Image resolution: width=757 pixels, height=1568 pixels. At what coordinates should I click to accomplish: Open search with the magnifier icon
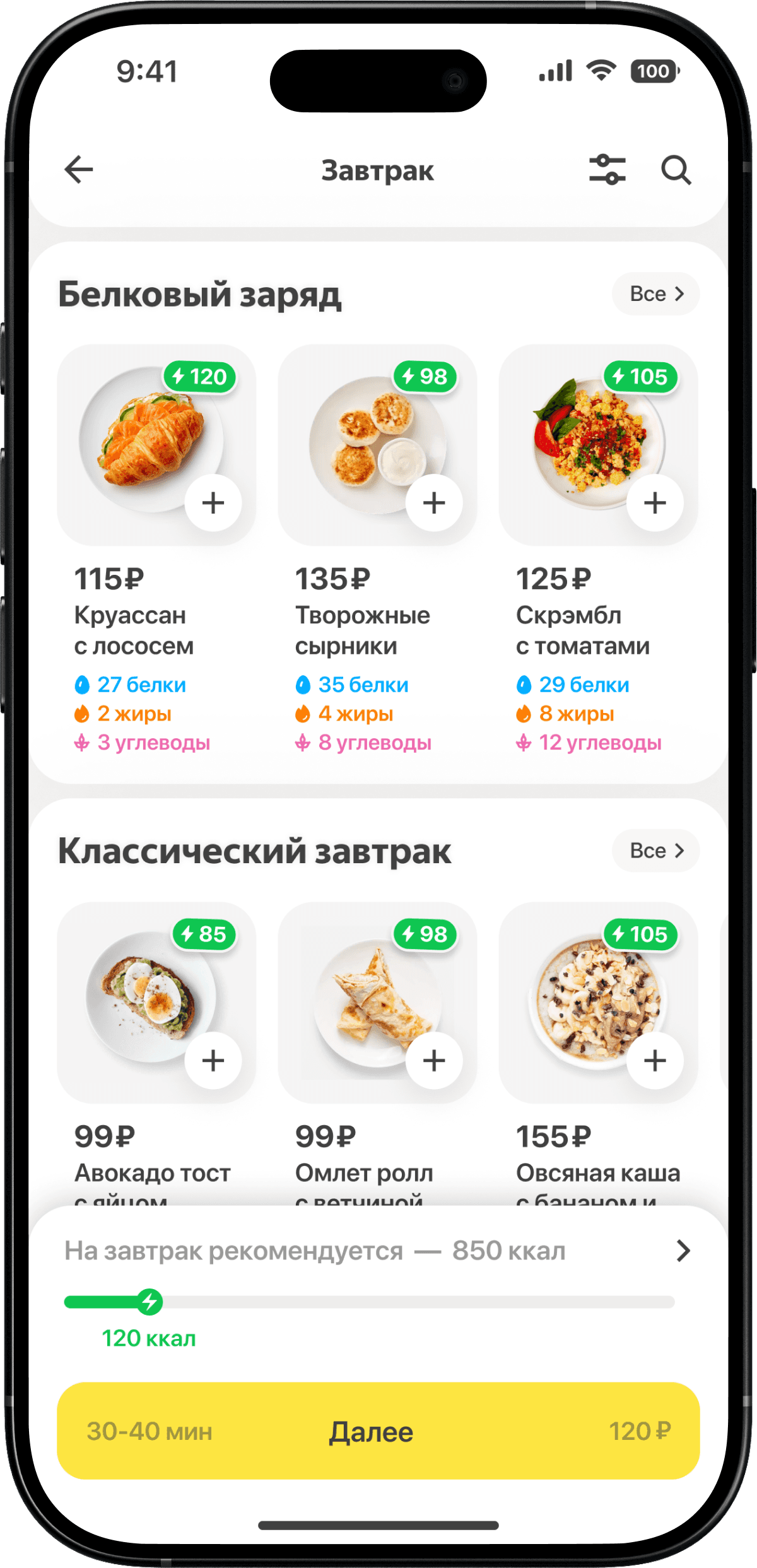[x=676, y=170]
